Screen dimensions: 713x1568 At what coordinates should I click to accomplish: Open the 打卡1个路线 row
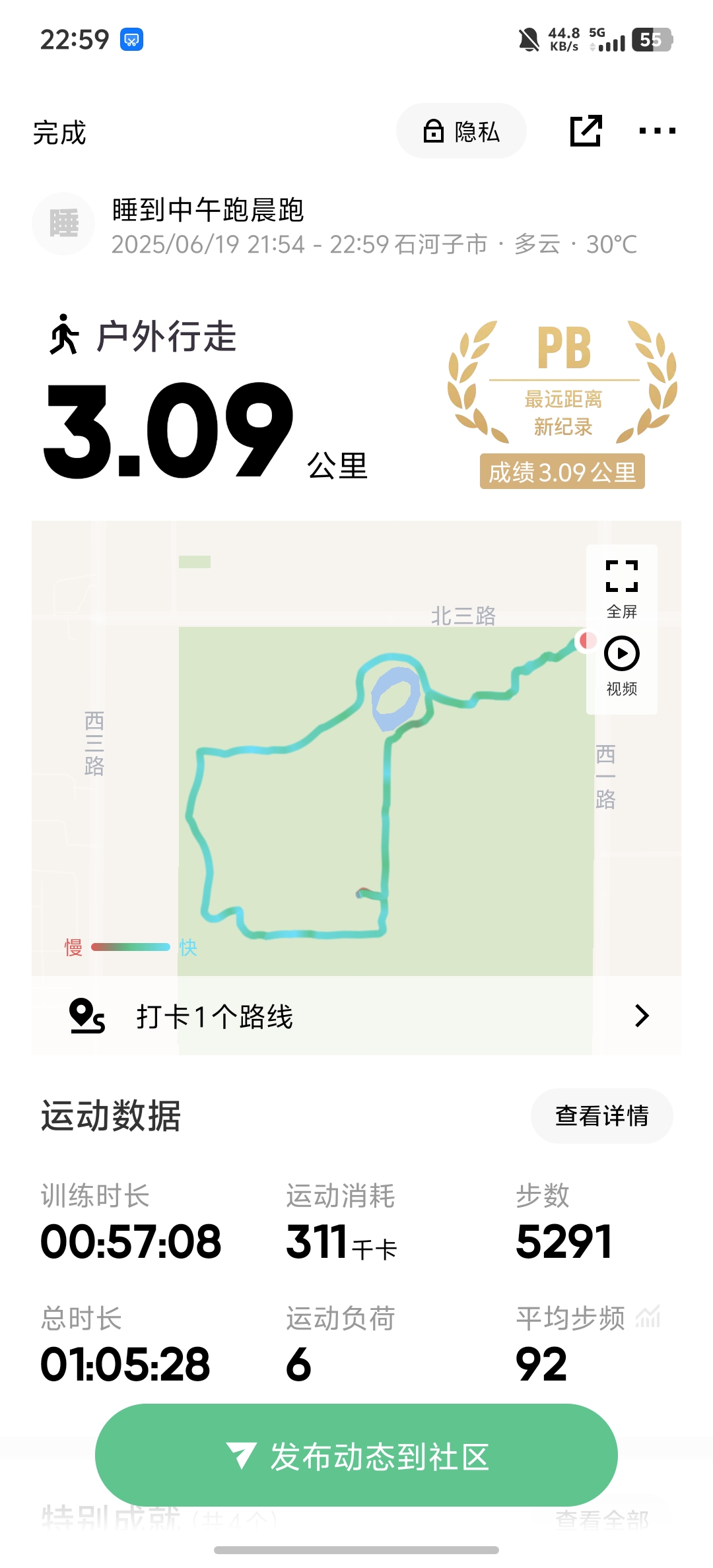pos(356,1016)
